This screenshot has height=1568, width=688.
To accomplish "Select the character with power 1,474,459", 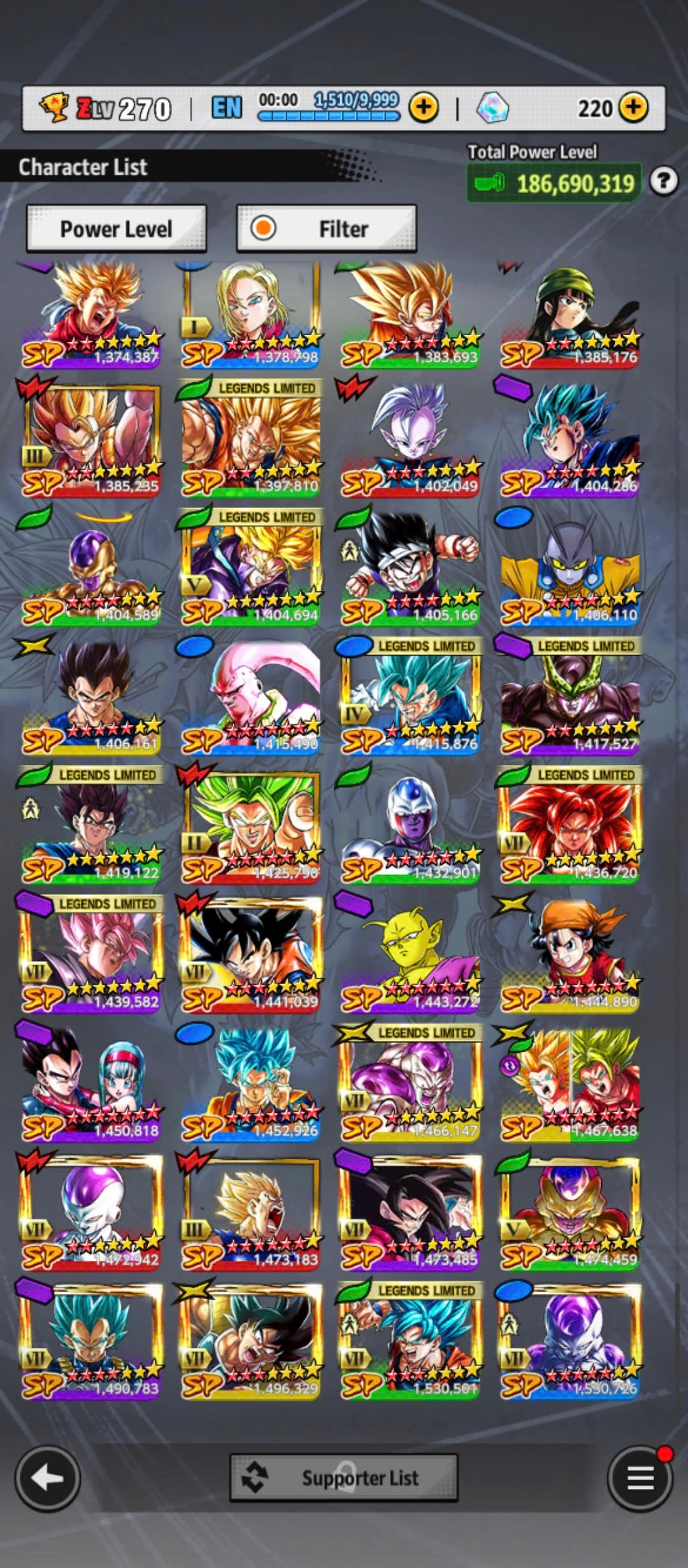I will (570, 1213).
